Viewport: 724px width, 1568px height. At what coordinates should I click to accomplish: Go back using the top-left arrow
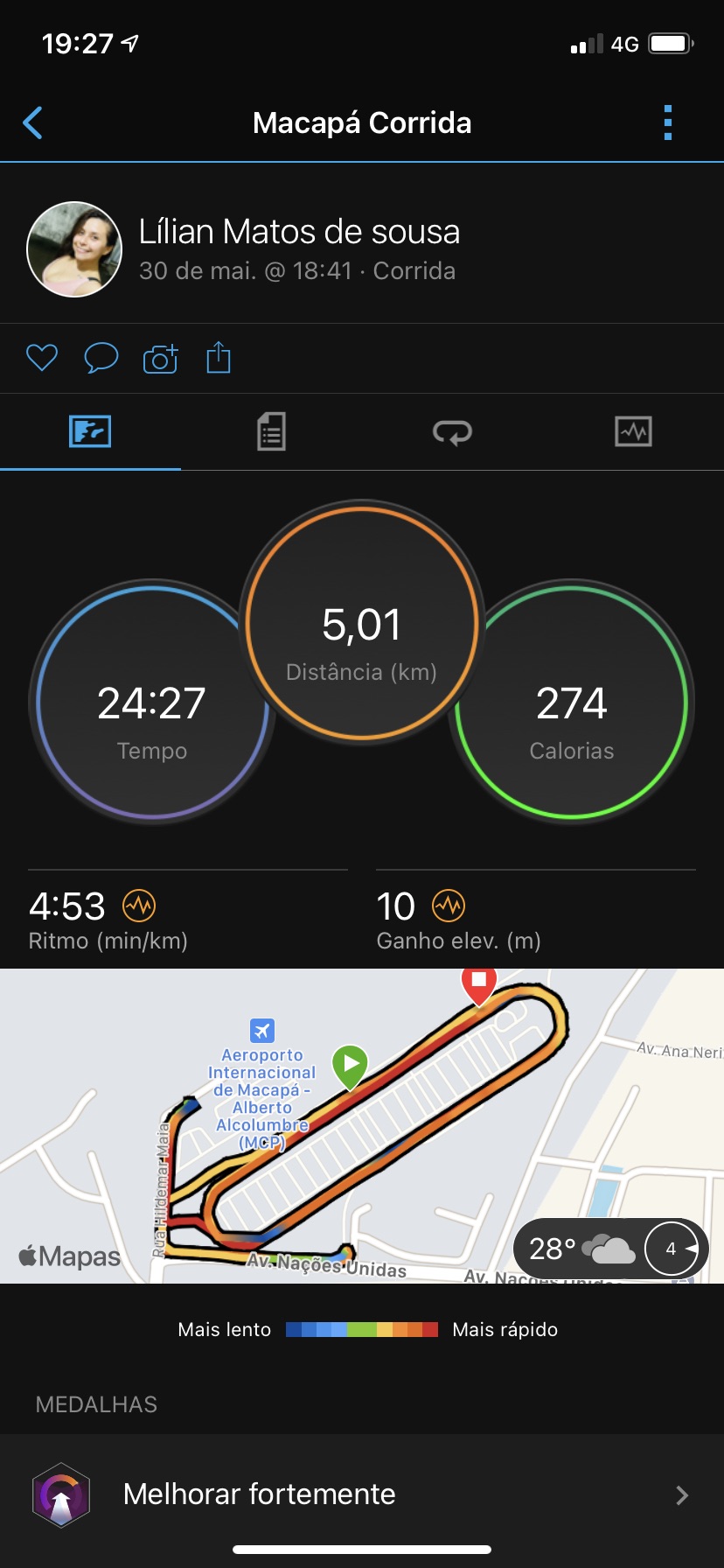[x=32, y=122]
